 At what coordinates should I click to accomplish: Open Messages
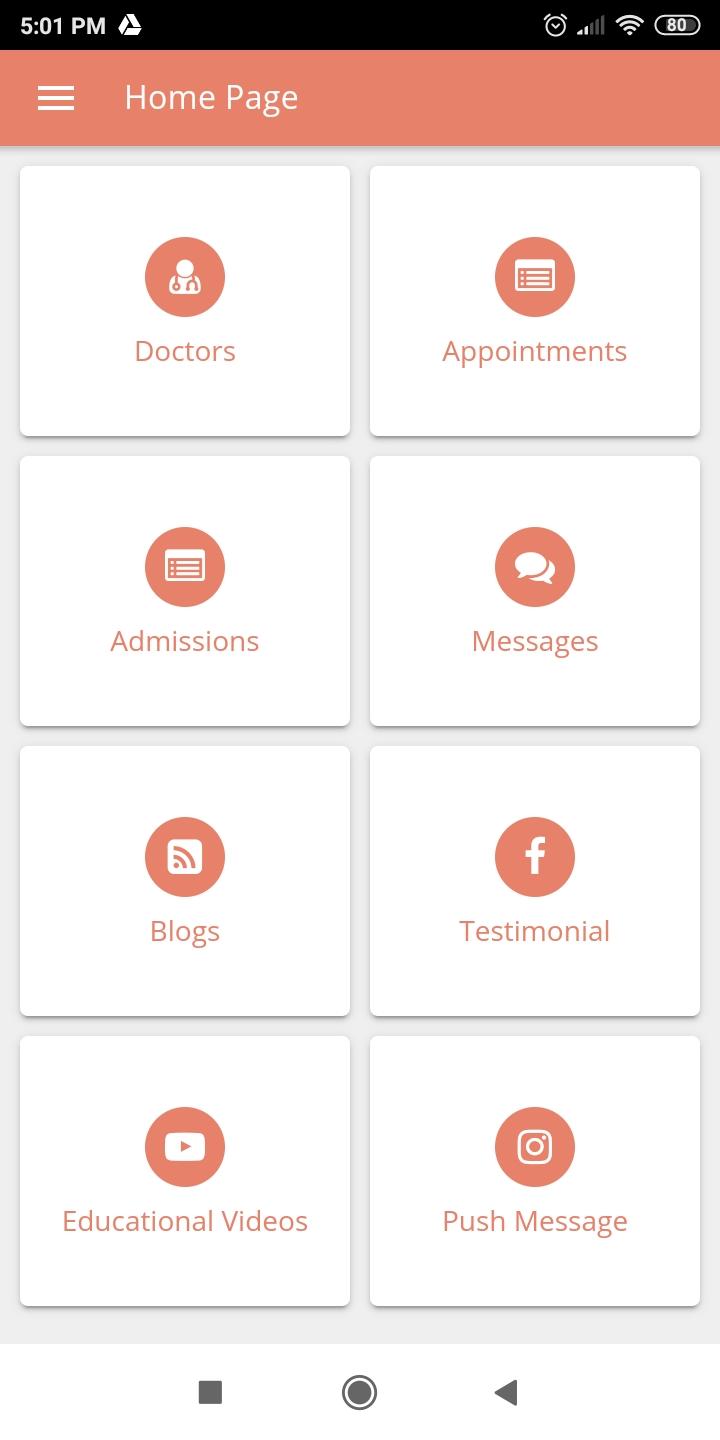click(535, 591)
